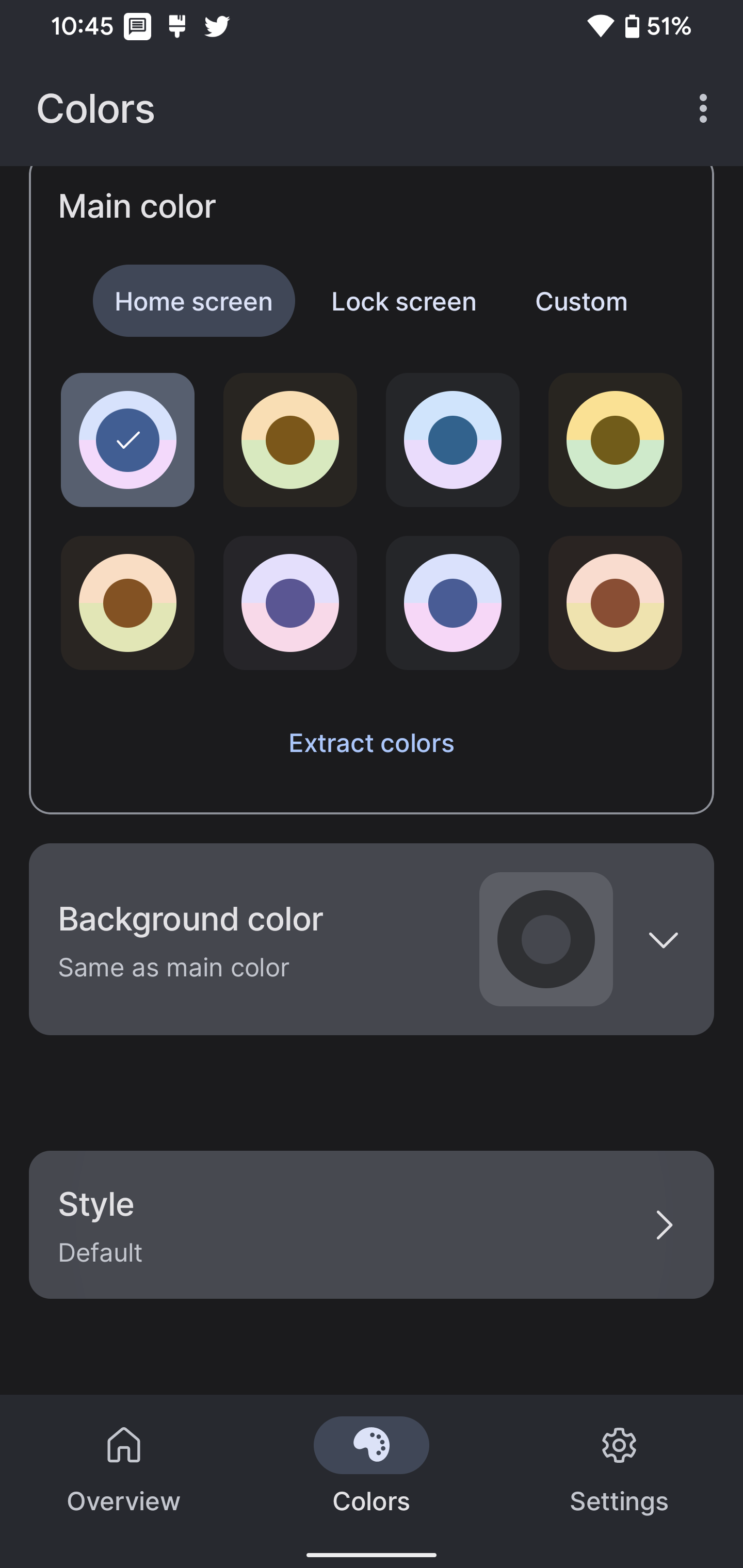Image resolution: width=743 pixels, height=1568 pixels.
Task: Open Settings via the gear icon
Action: [618, 1444]
